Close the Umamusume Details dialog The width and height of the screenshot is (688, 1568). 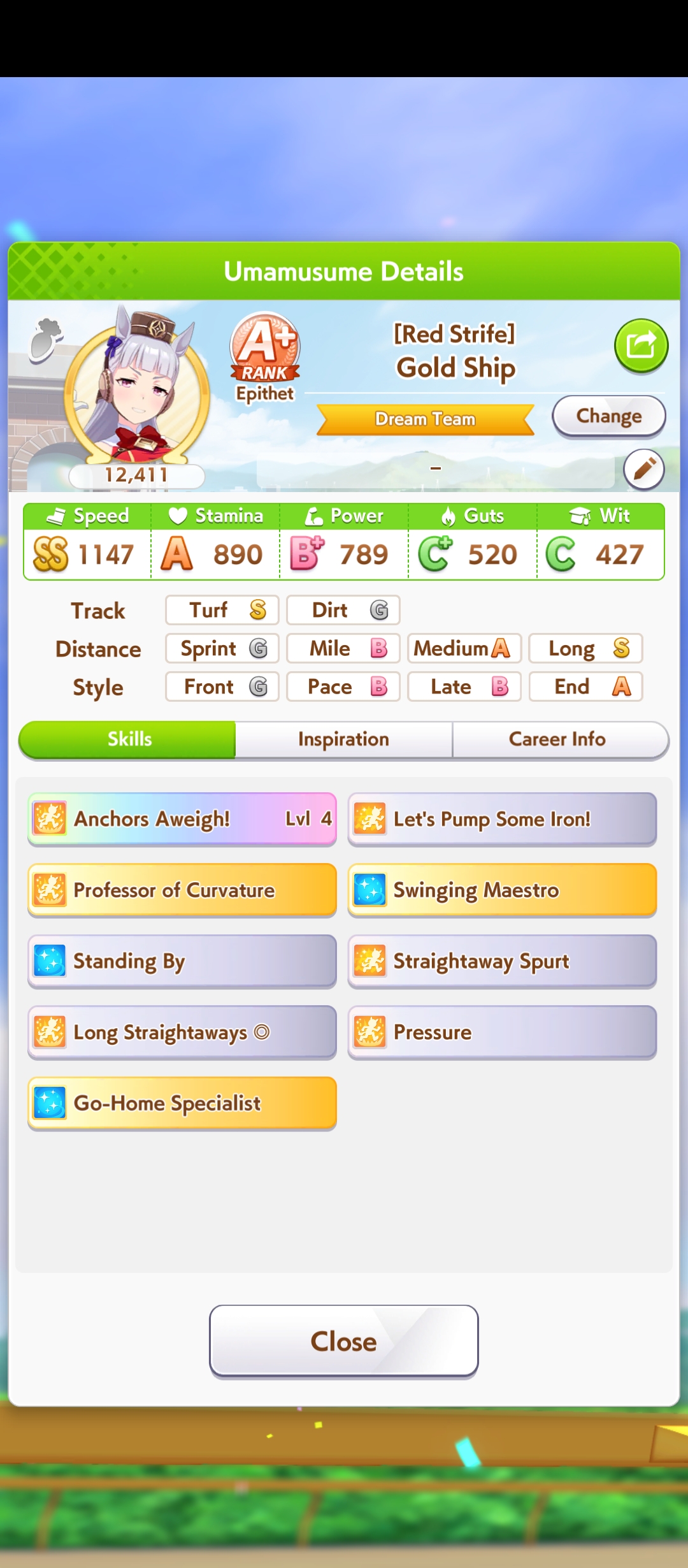point(344,1341)
